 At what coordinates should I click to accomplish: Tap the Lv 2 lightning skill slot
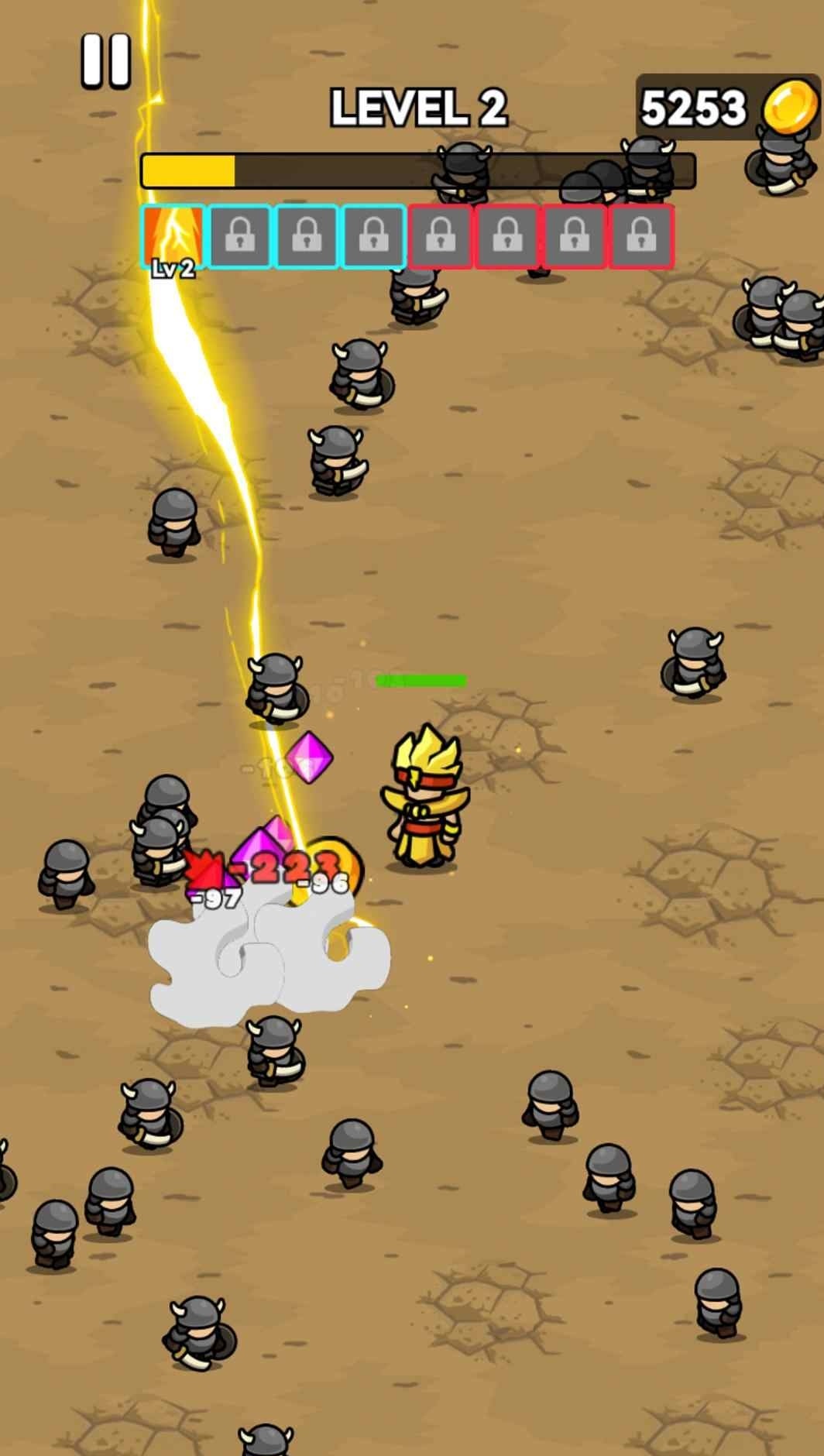[x=173, y=236]
